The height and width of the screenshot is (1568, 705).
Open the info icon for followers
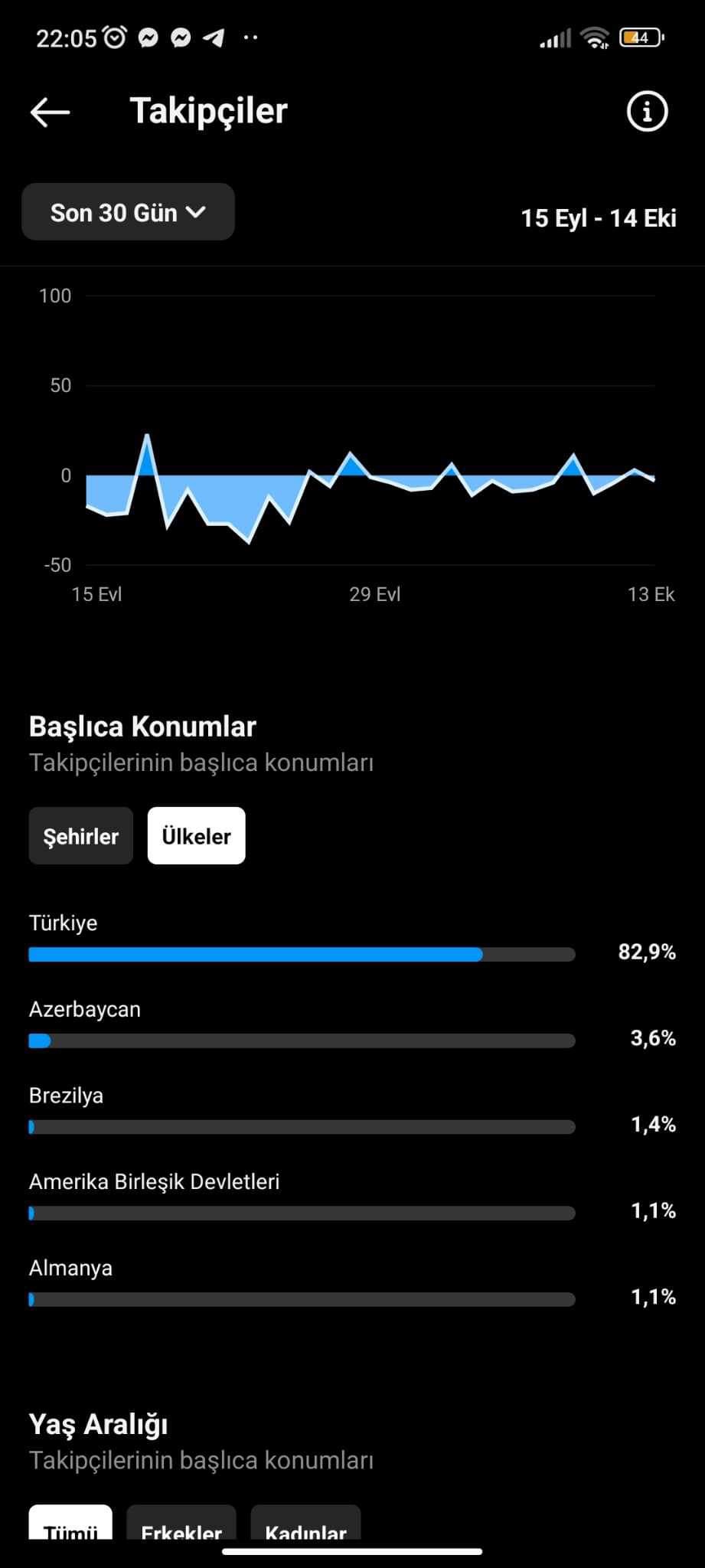pyautogui.click(x=647, y=112)
